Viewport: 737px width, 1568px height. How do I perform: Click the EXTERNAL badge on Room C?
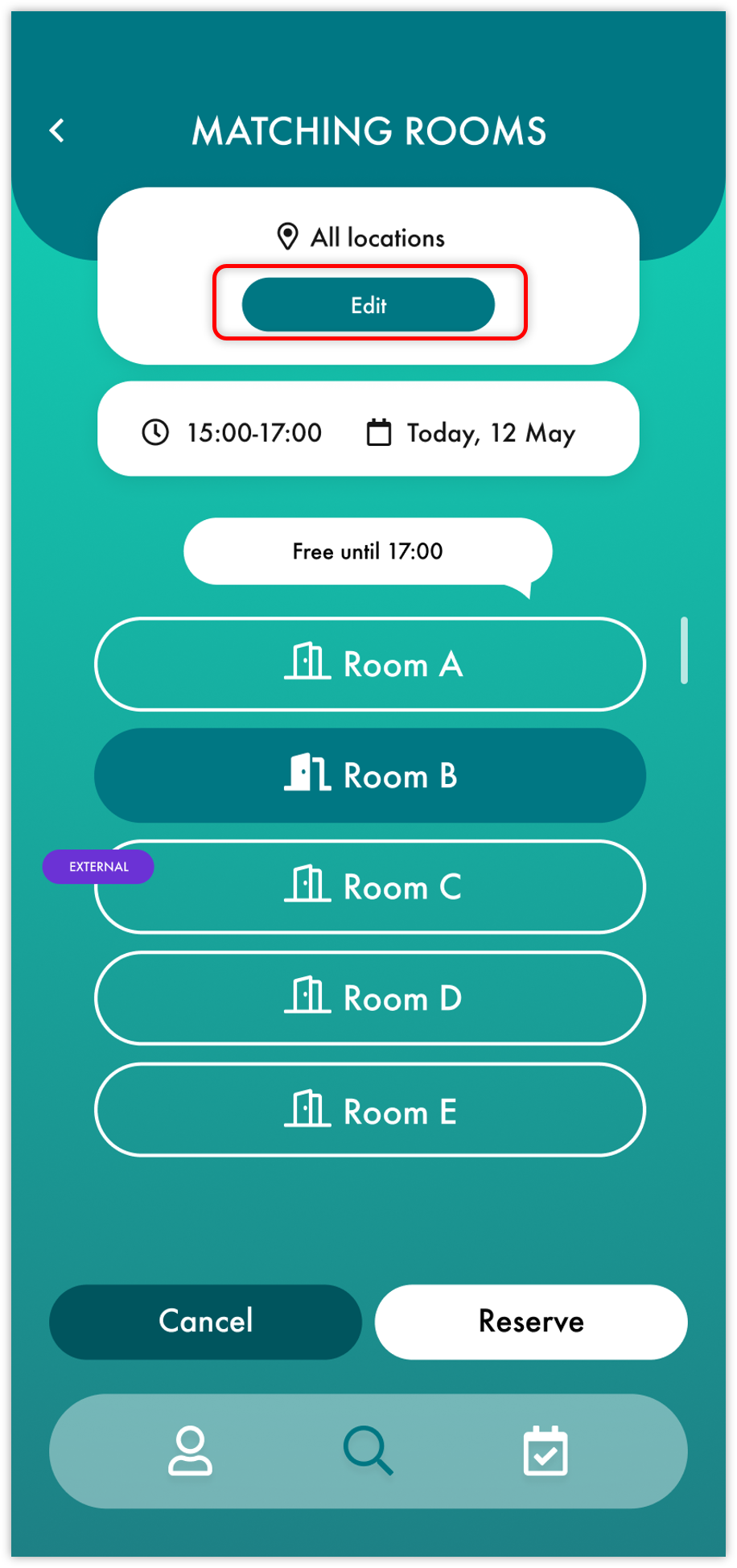(x=97, y=867)
